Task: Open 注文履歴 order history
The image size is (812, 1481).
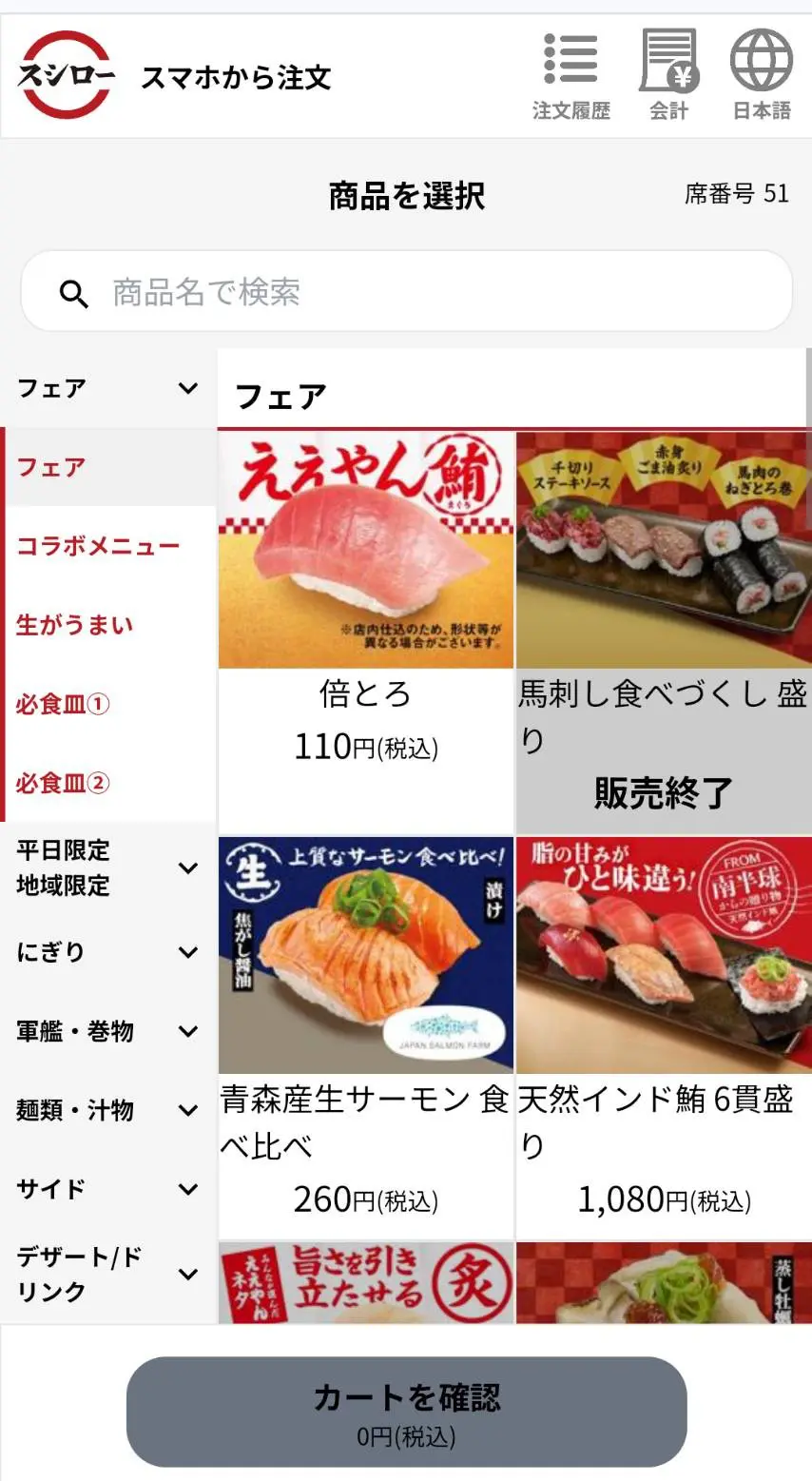Action: [x=570, y=76]
